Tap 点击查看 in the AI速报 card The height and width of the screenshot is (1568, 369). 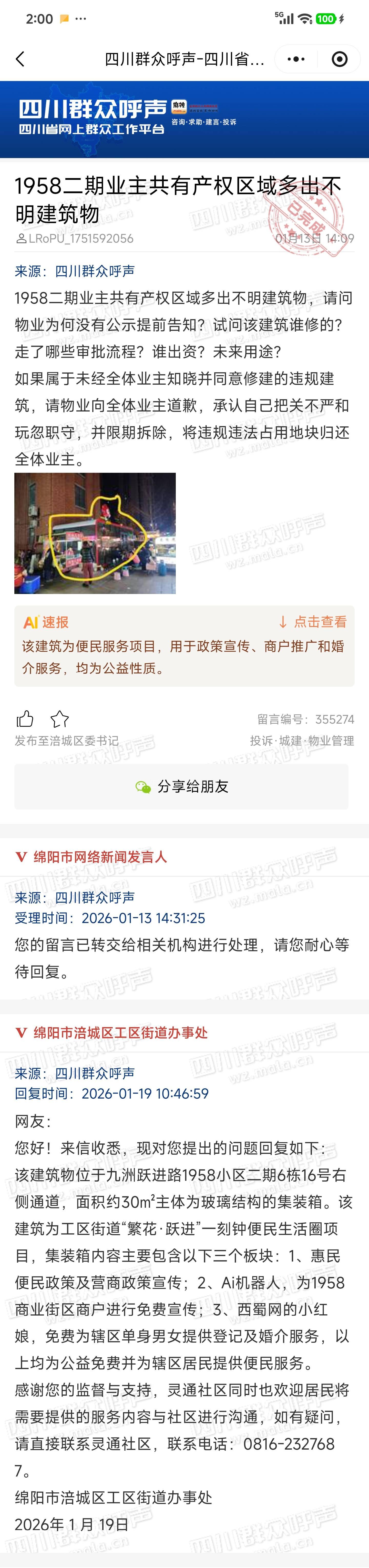click(313, 621)
